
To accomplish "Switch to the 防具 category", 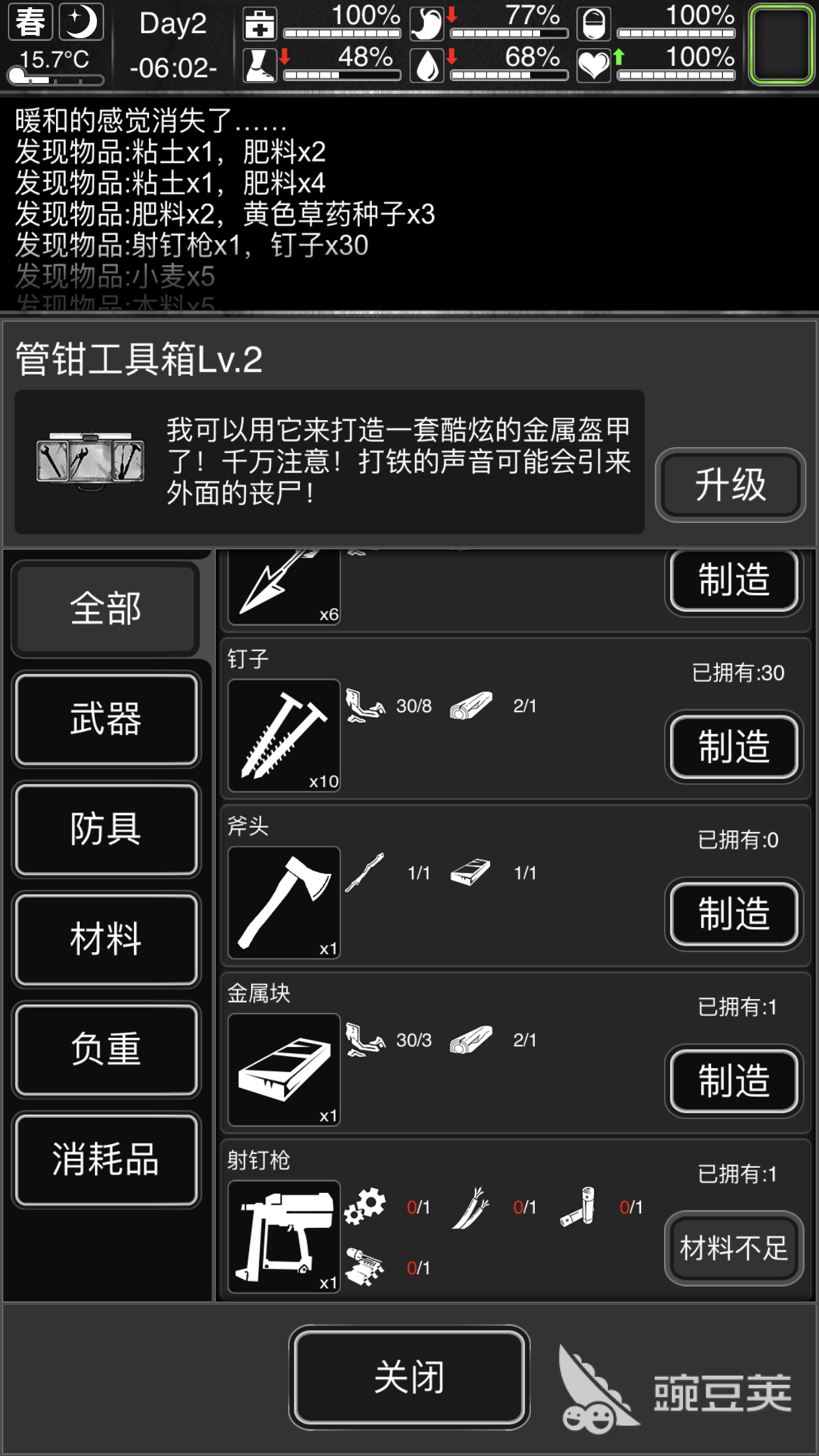I will coord(106,829).
